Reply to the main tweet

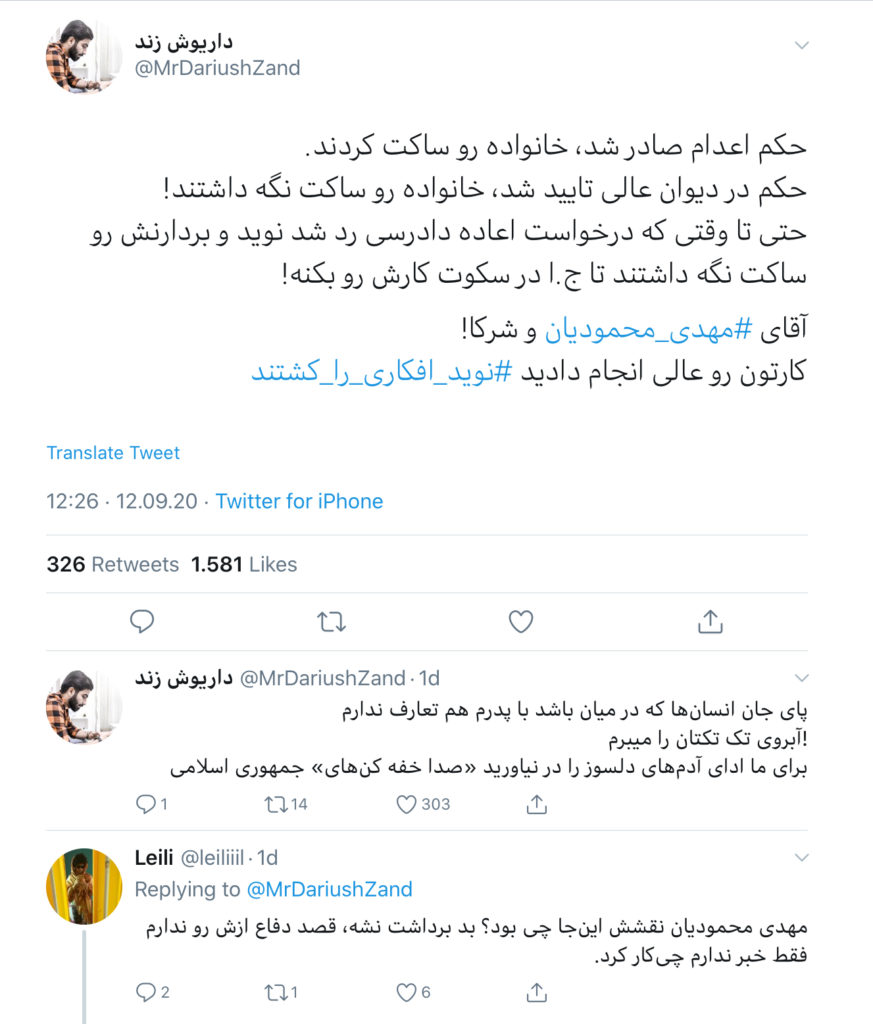(143, 622)
